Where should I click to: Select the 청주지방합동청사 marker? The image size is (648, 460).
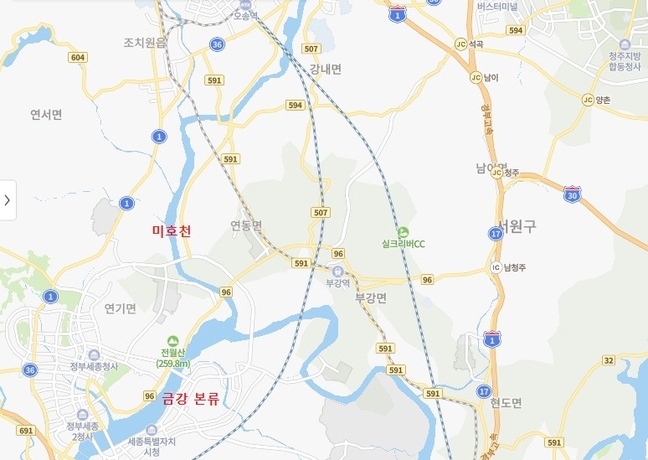point(625,46)
